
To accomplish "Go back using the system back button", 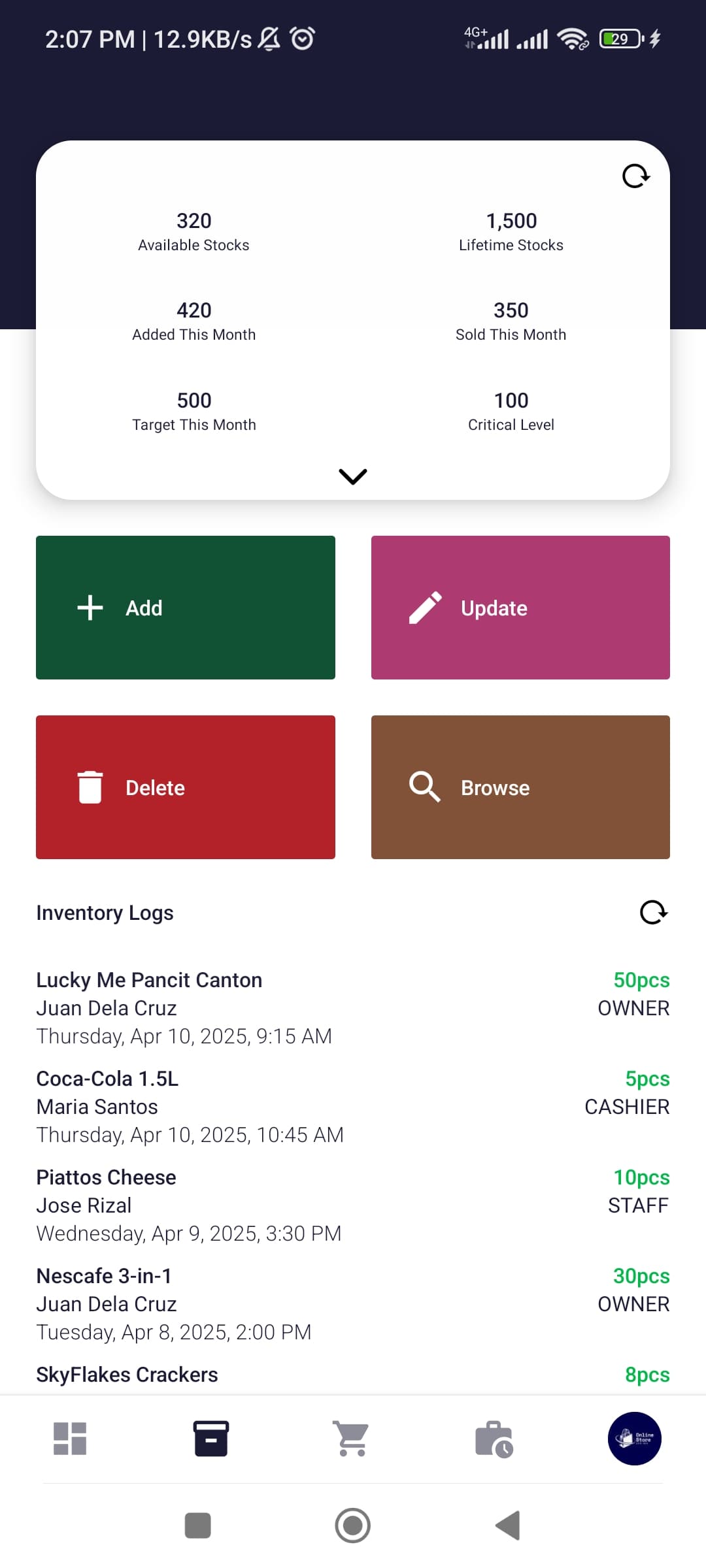I will pyautogui.click(x=508, y=1526).
